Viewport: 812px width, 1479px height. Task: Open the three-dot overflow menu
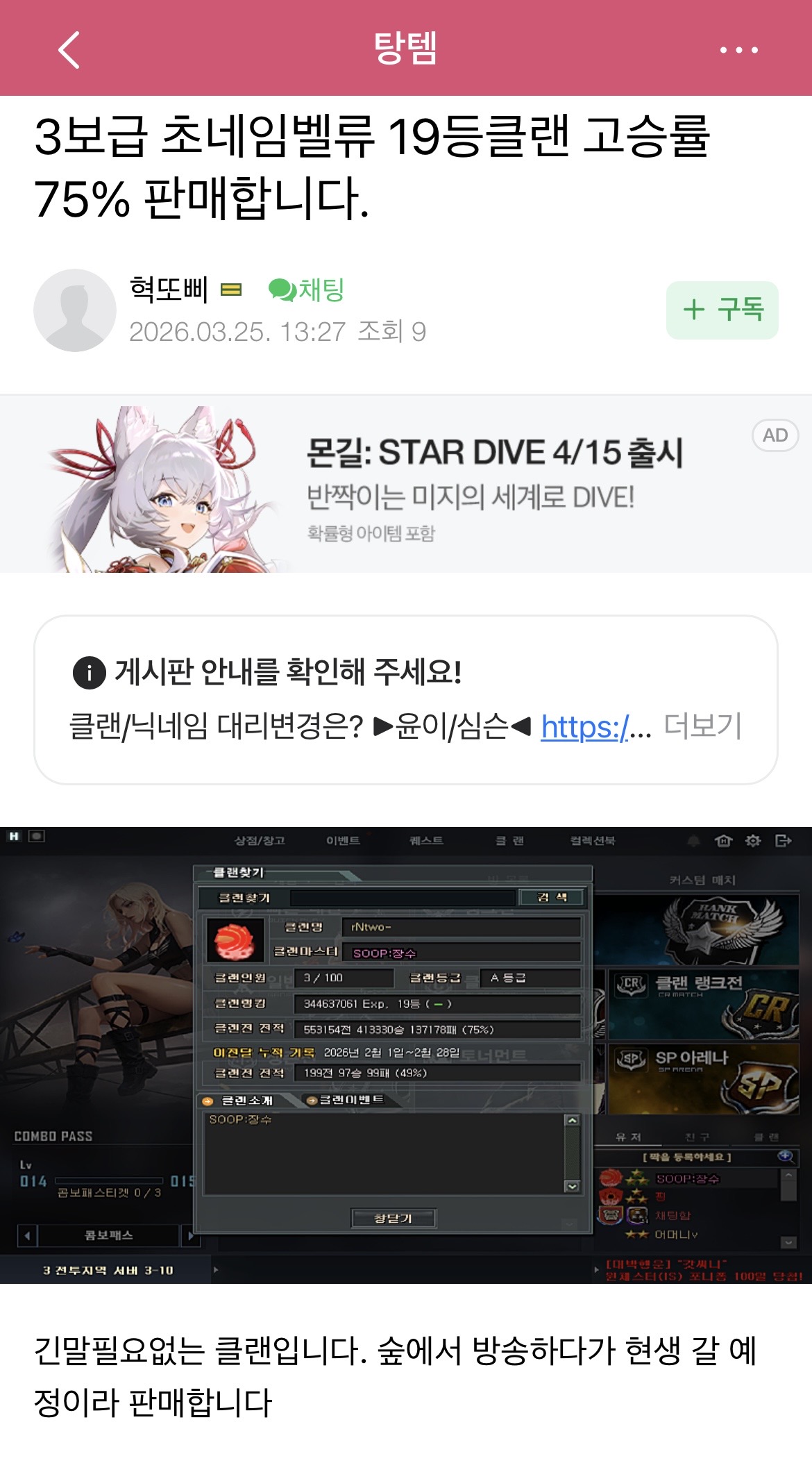tap(738, 50)
